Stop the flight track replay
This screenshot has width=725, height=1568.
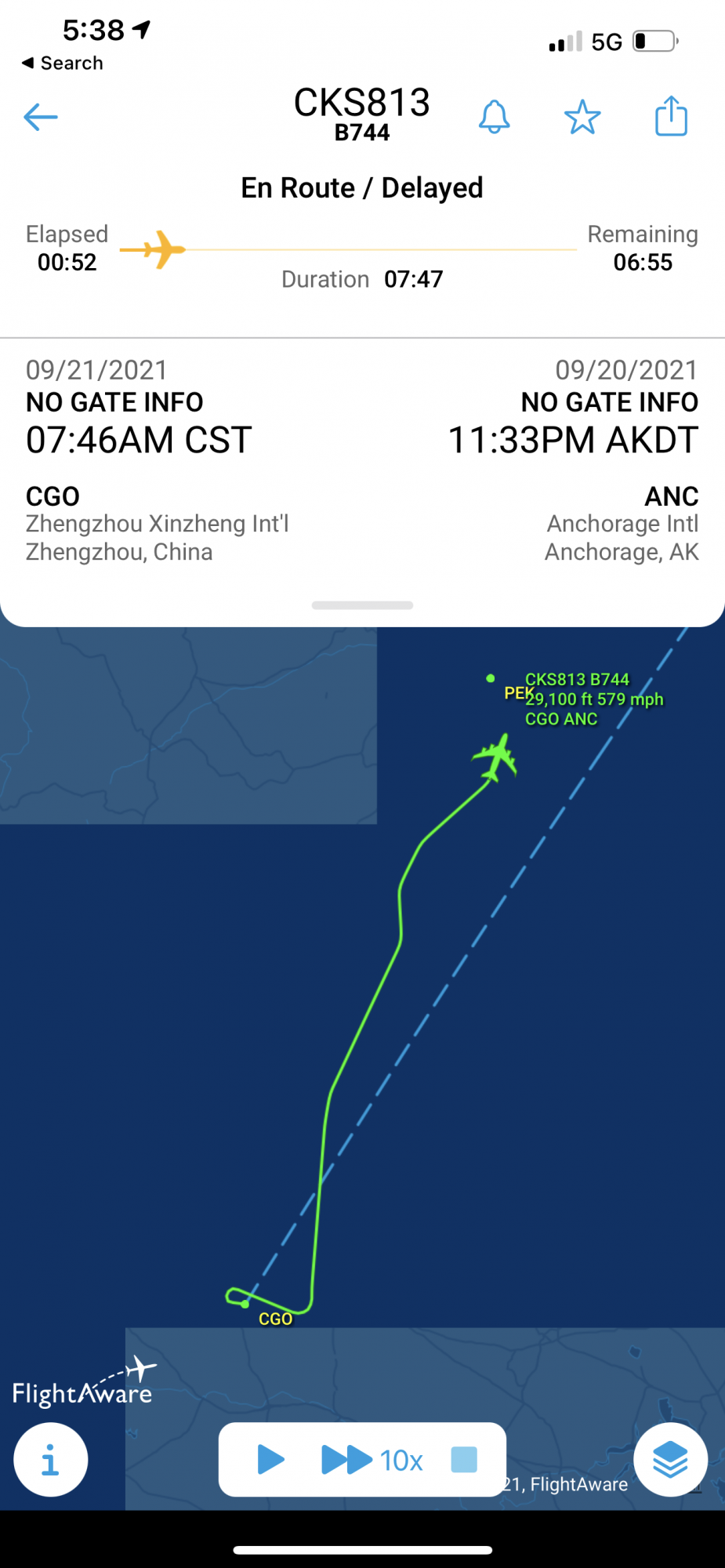(x=464, y=1460)
